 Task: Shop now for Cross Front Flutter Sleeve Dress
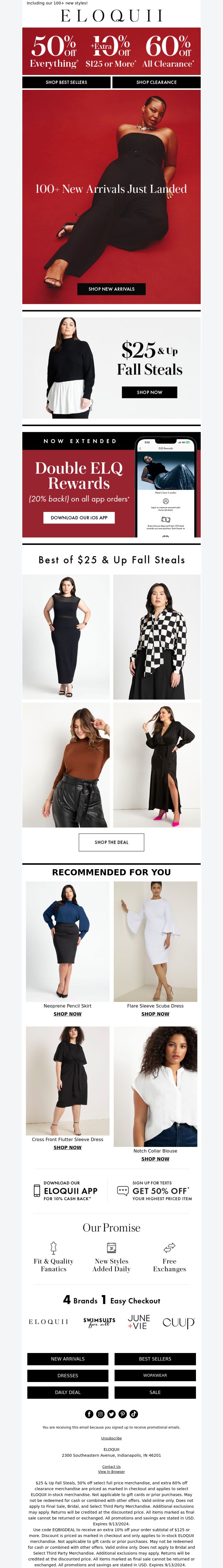[x=68, y=1147]
